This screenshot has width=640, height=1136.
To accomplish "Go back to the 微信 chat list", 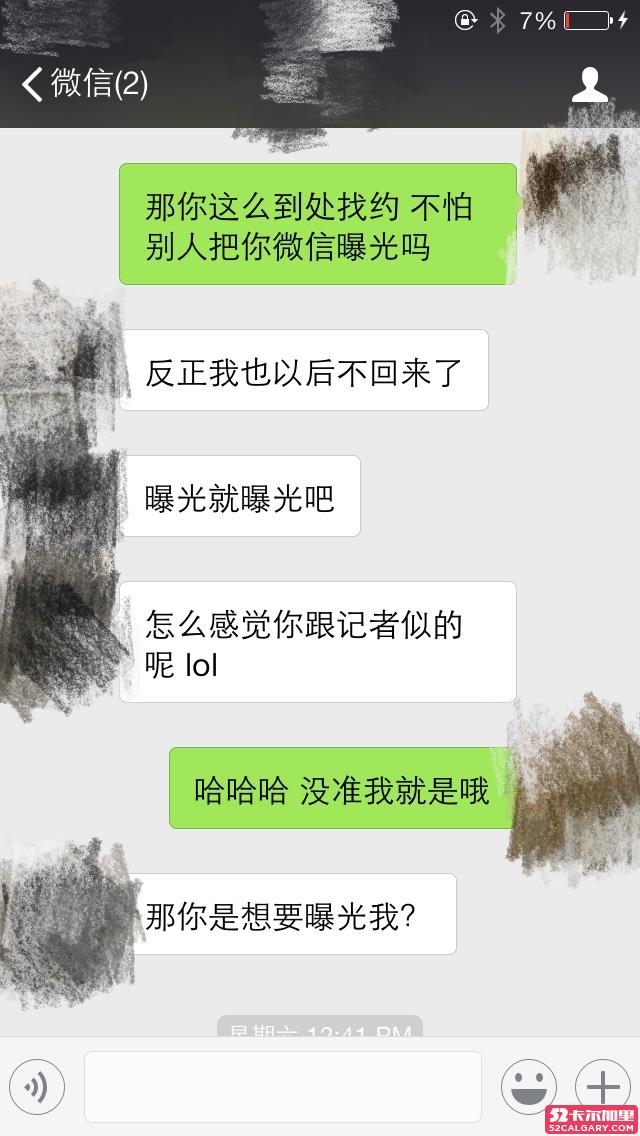I will [x=85, y=84].
